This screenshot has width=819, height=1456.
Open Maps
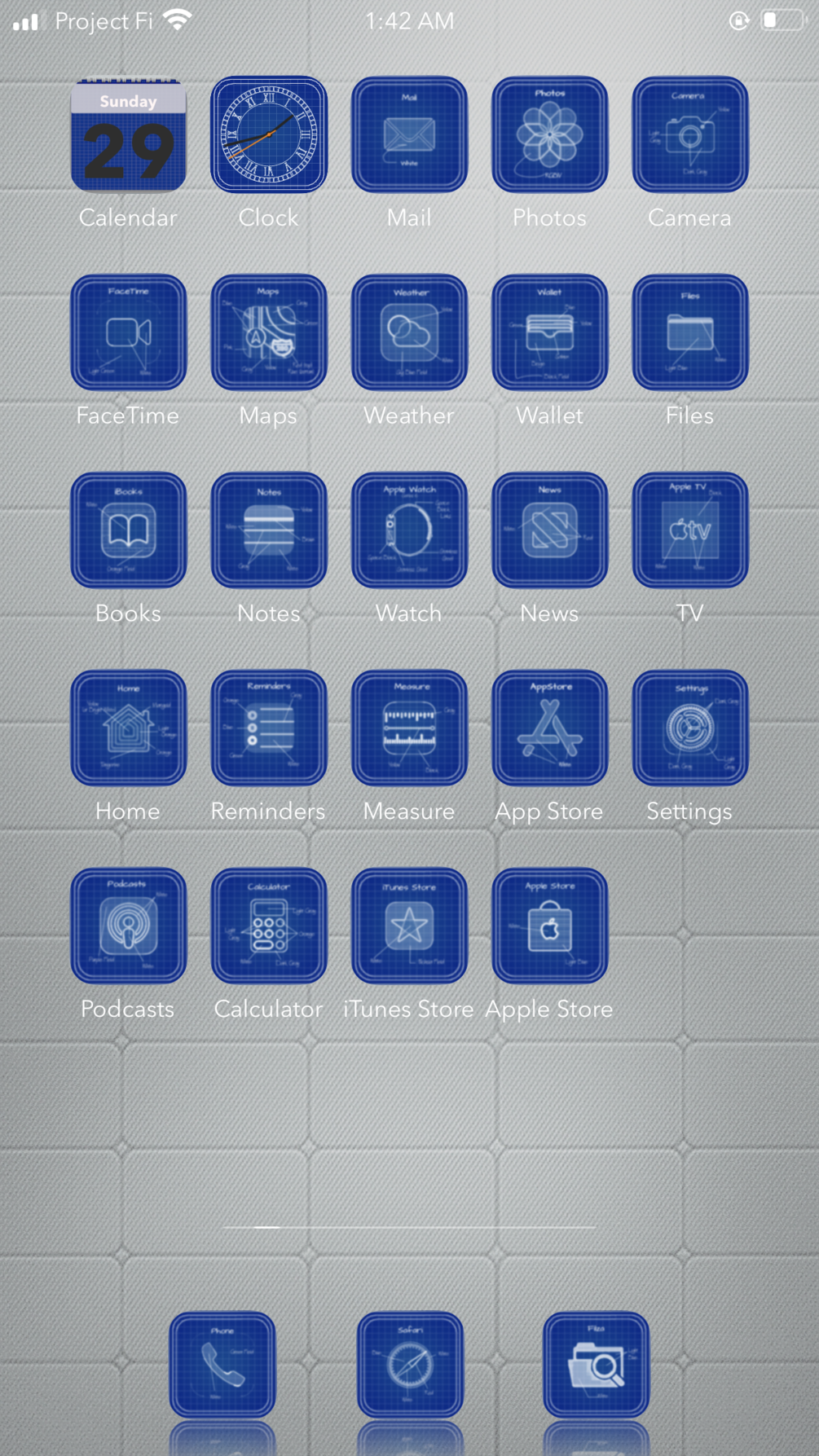click(x=269, y=332)
